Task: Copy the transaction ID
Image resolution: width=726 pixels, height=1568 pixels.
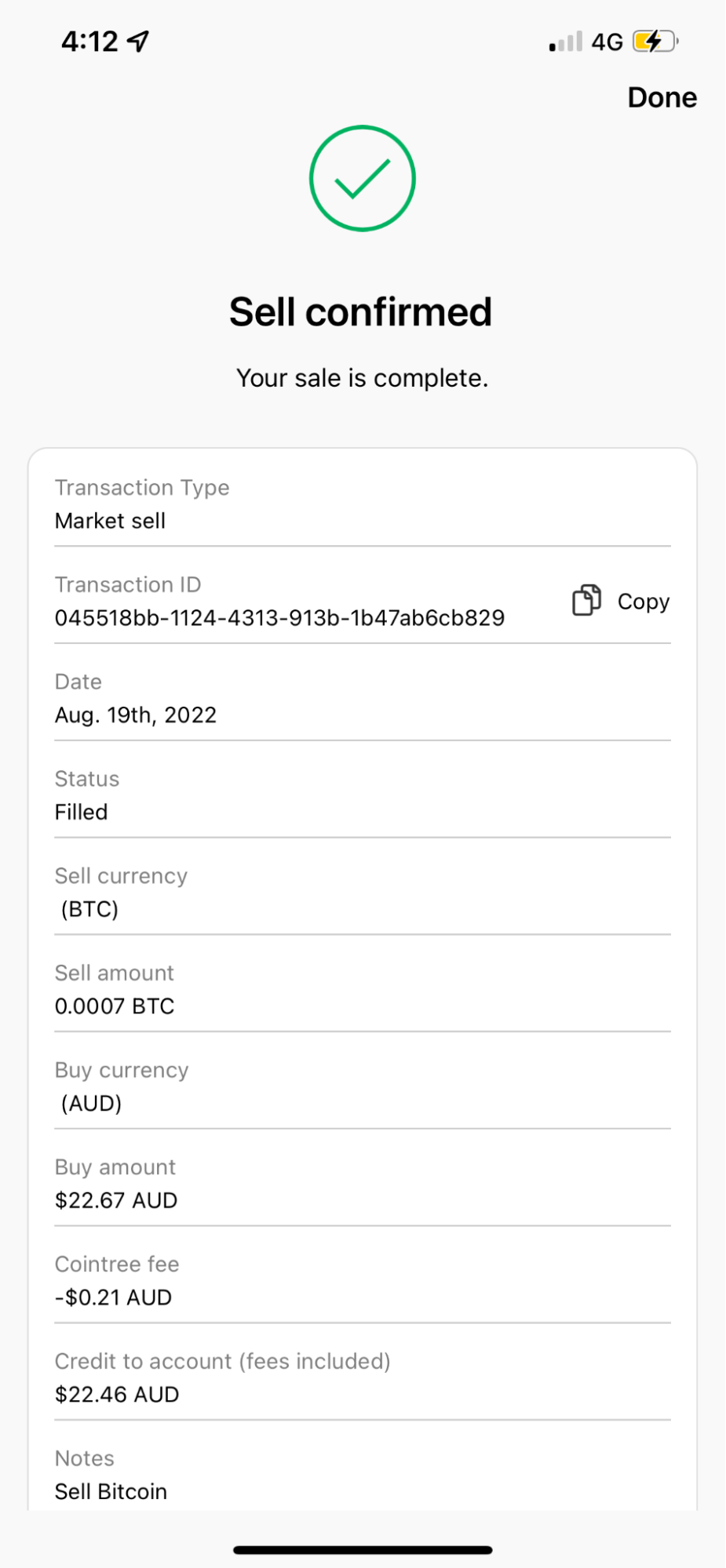Action: (621, 601)
